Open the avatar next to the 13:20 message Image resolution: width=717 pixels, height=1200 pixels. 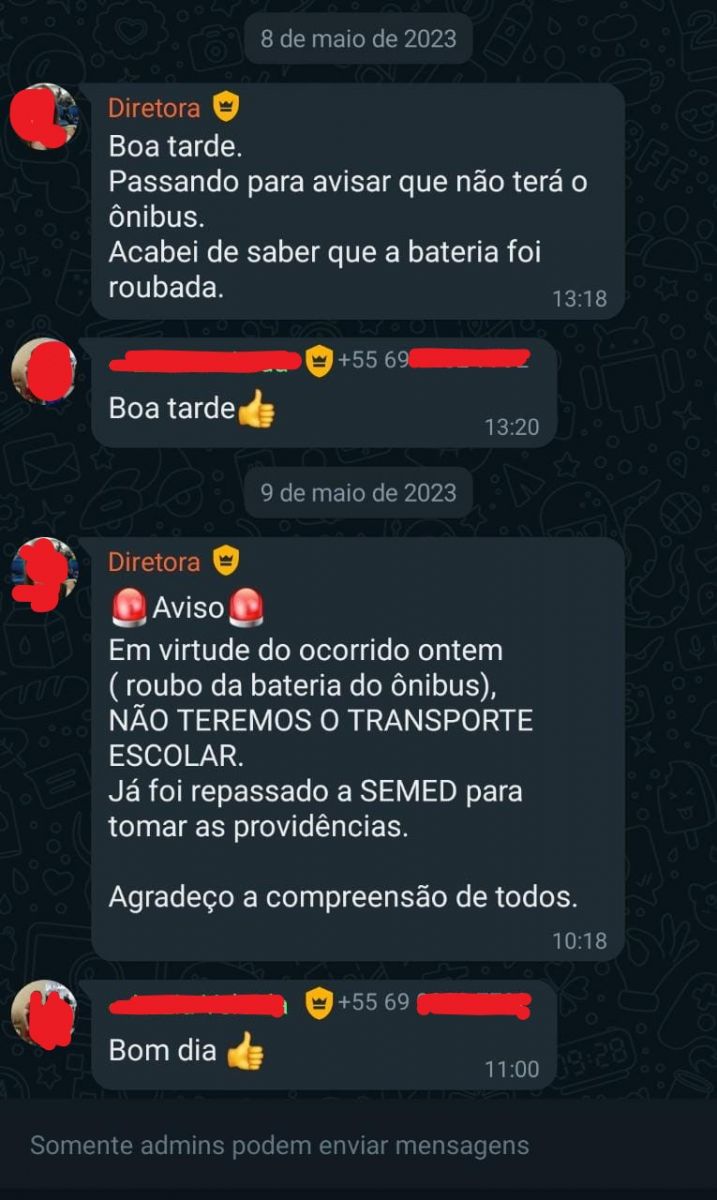pos(44,371)
